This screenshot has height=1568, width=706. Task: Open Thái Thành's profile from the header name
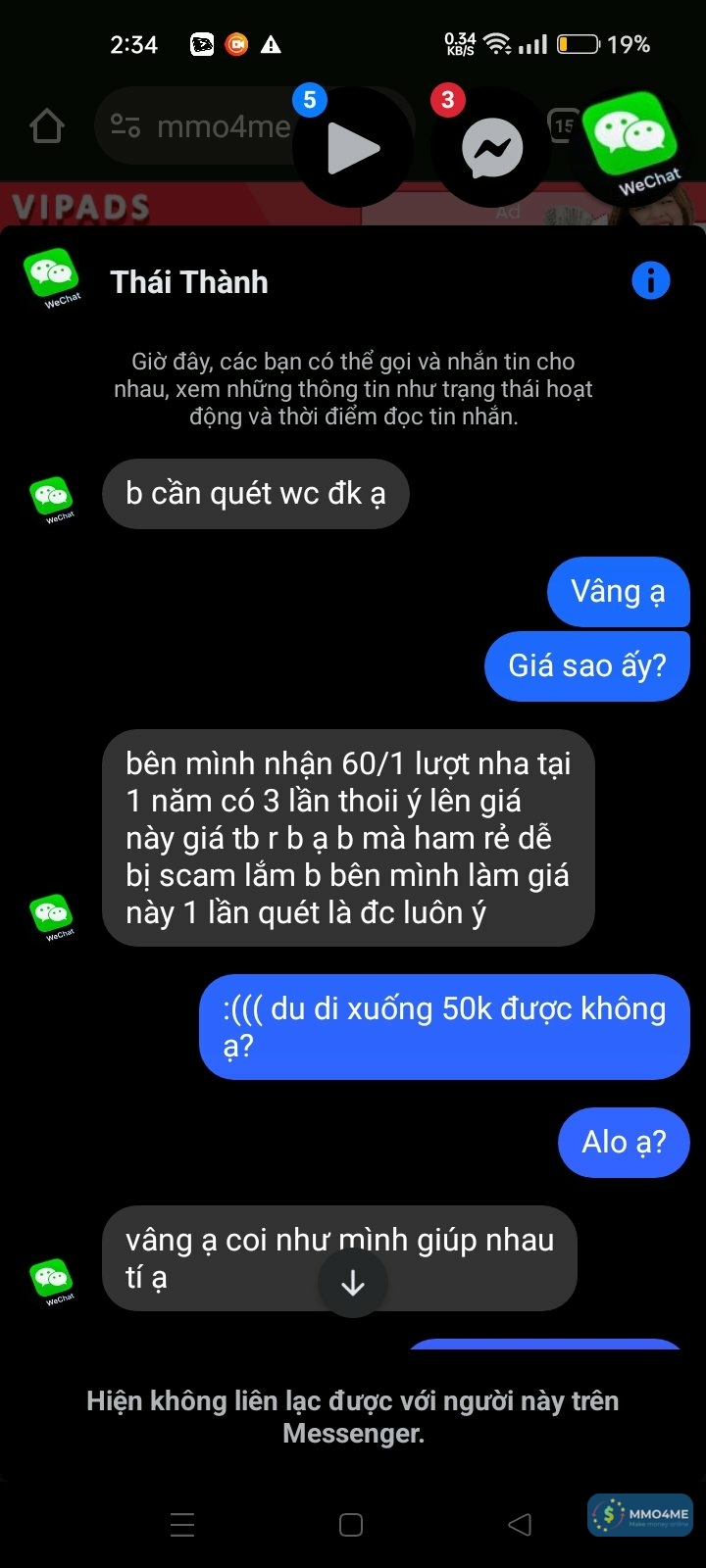pos(189,282)
